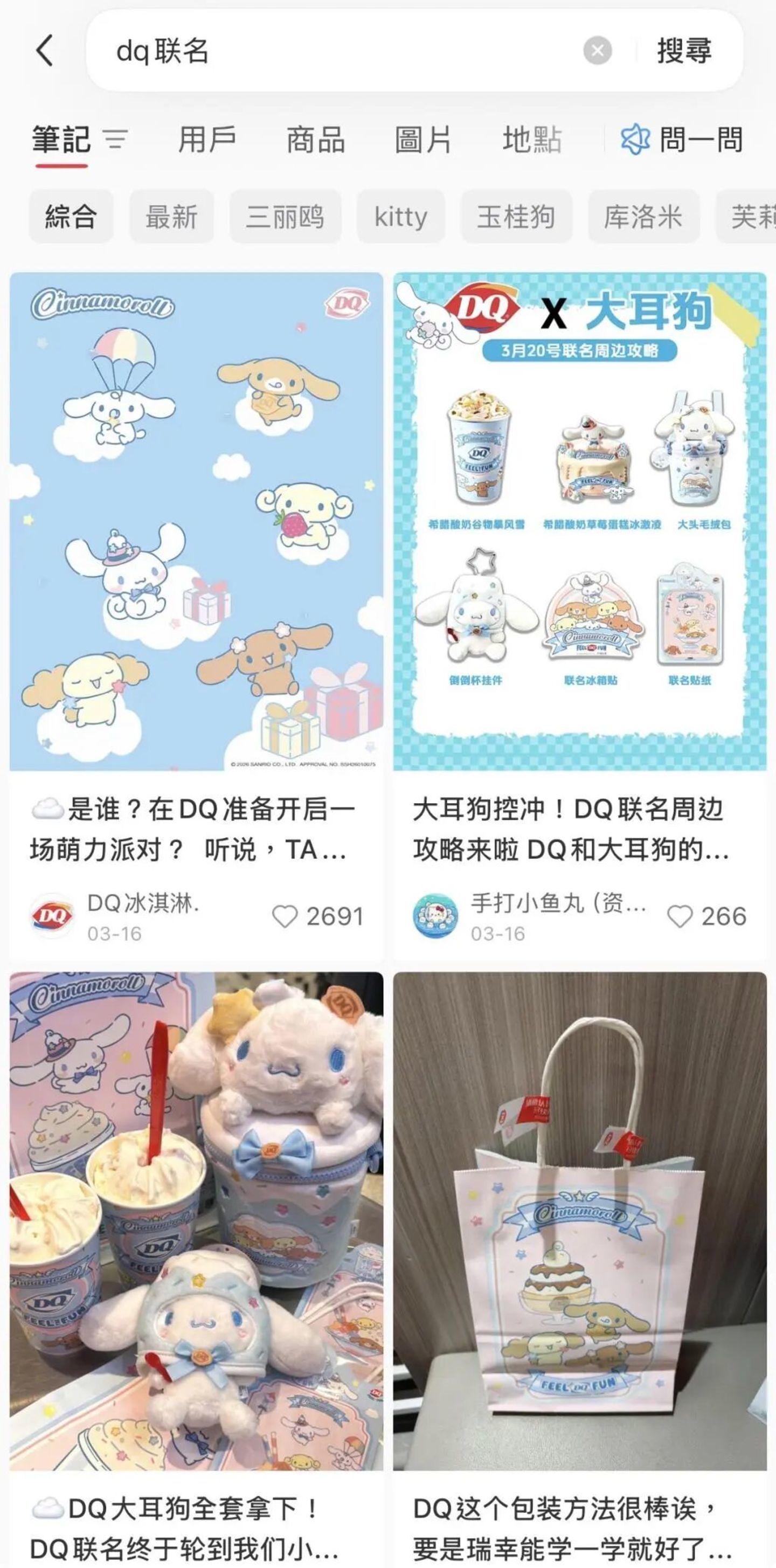Go back using the back arrow
776x1568 pixels.
tap(44, 51)
